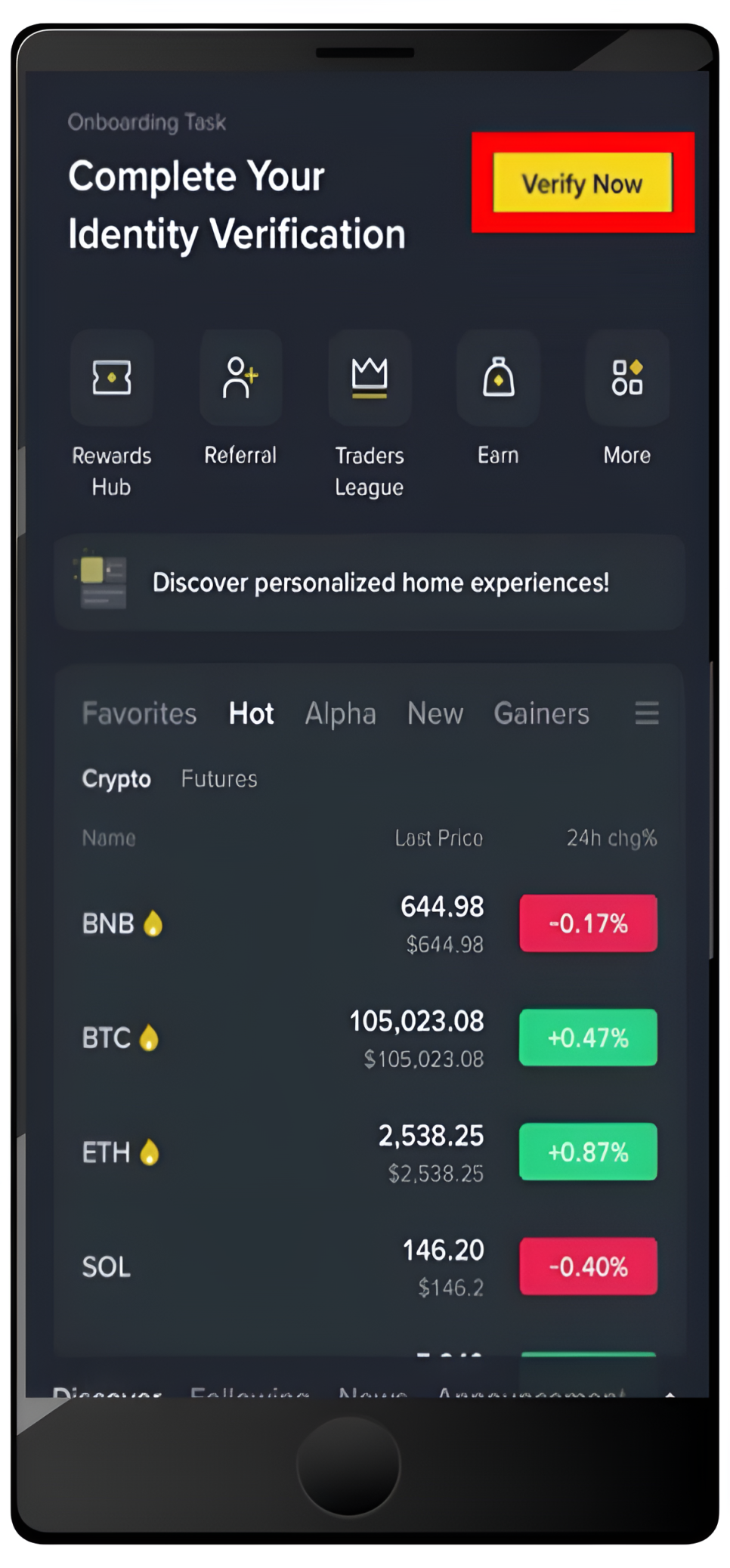Open the Earn shortcut
This screenshot has height=1568, width=730.
(x=498, y=378)
